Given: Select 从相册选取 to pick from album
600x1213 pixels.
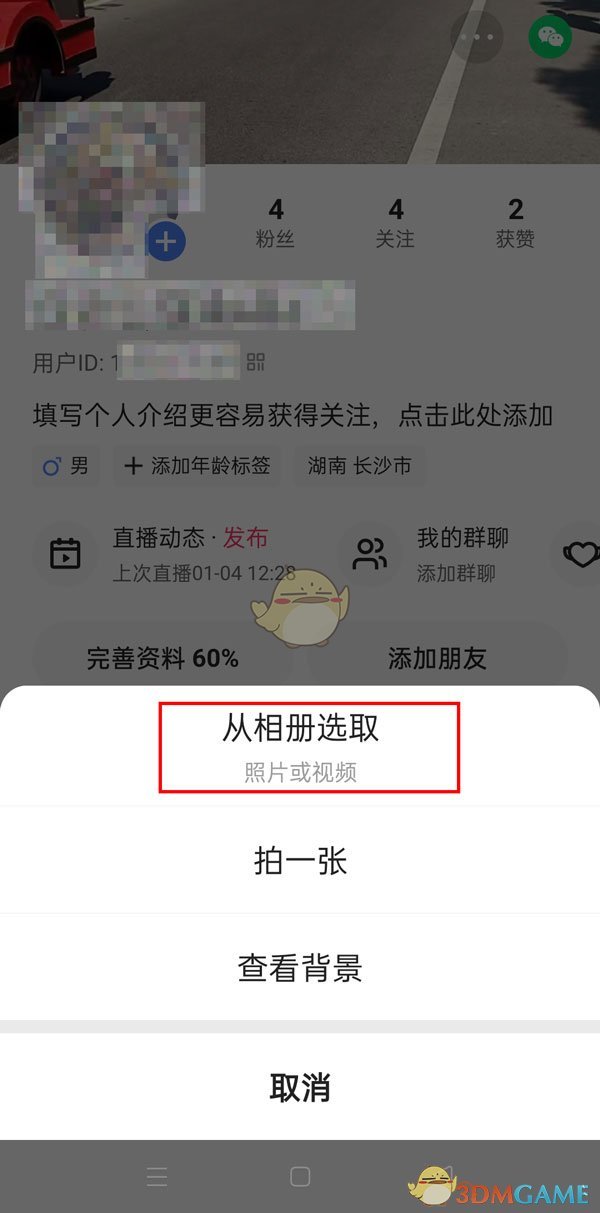Looking at the screenshot, I should (x=300, y=745).
